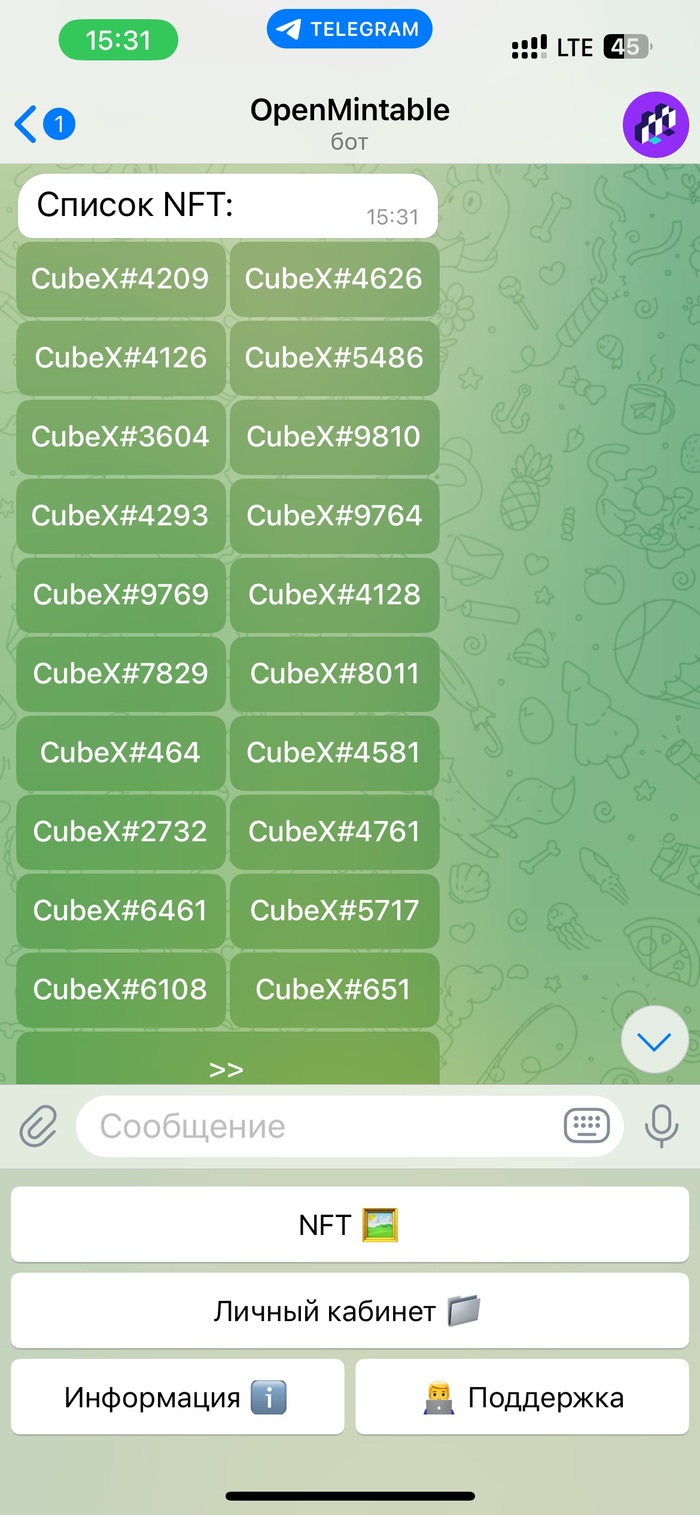
Task: Open the NFT section button
Action: click(x=349, y=1224)
